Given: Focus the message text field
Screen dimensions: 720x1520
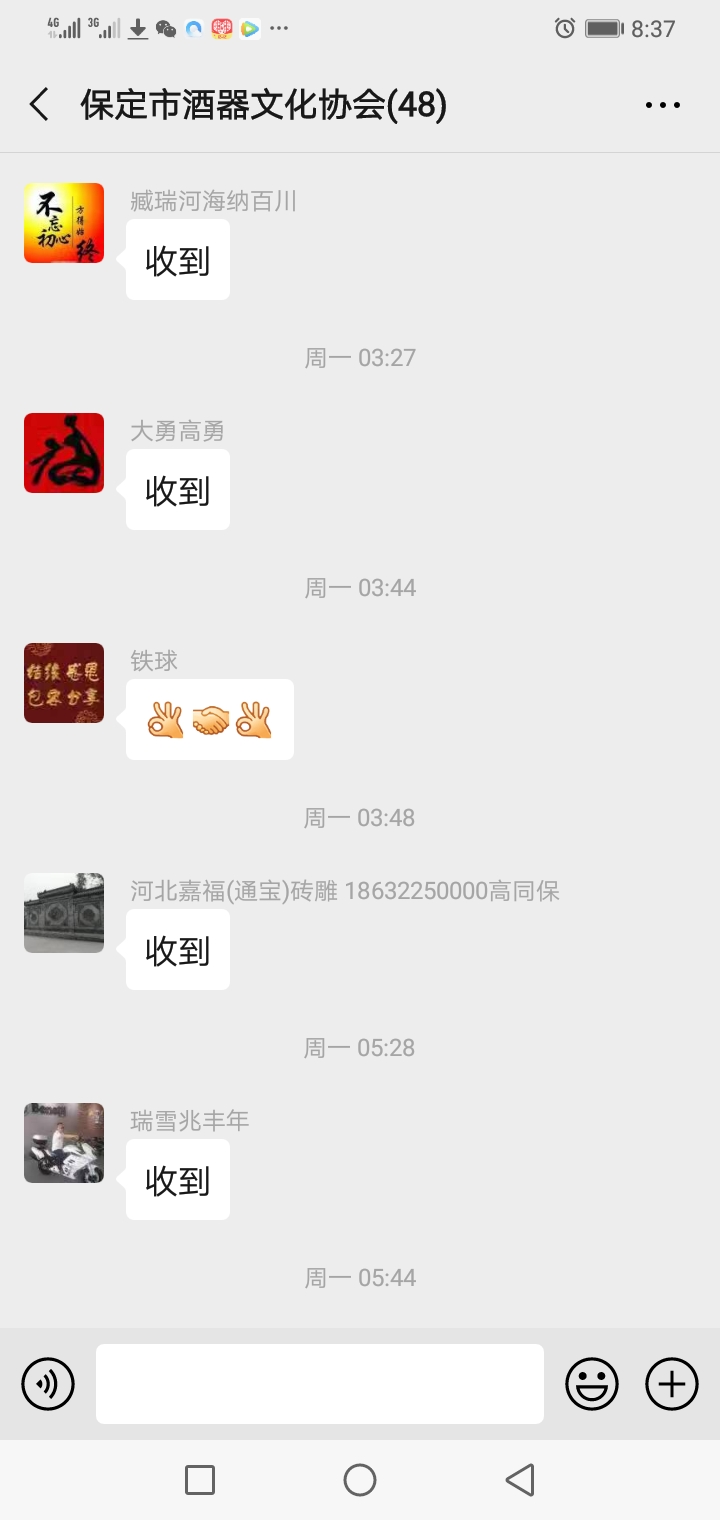Looking at the screenshot, I should coord(320,1384).
